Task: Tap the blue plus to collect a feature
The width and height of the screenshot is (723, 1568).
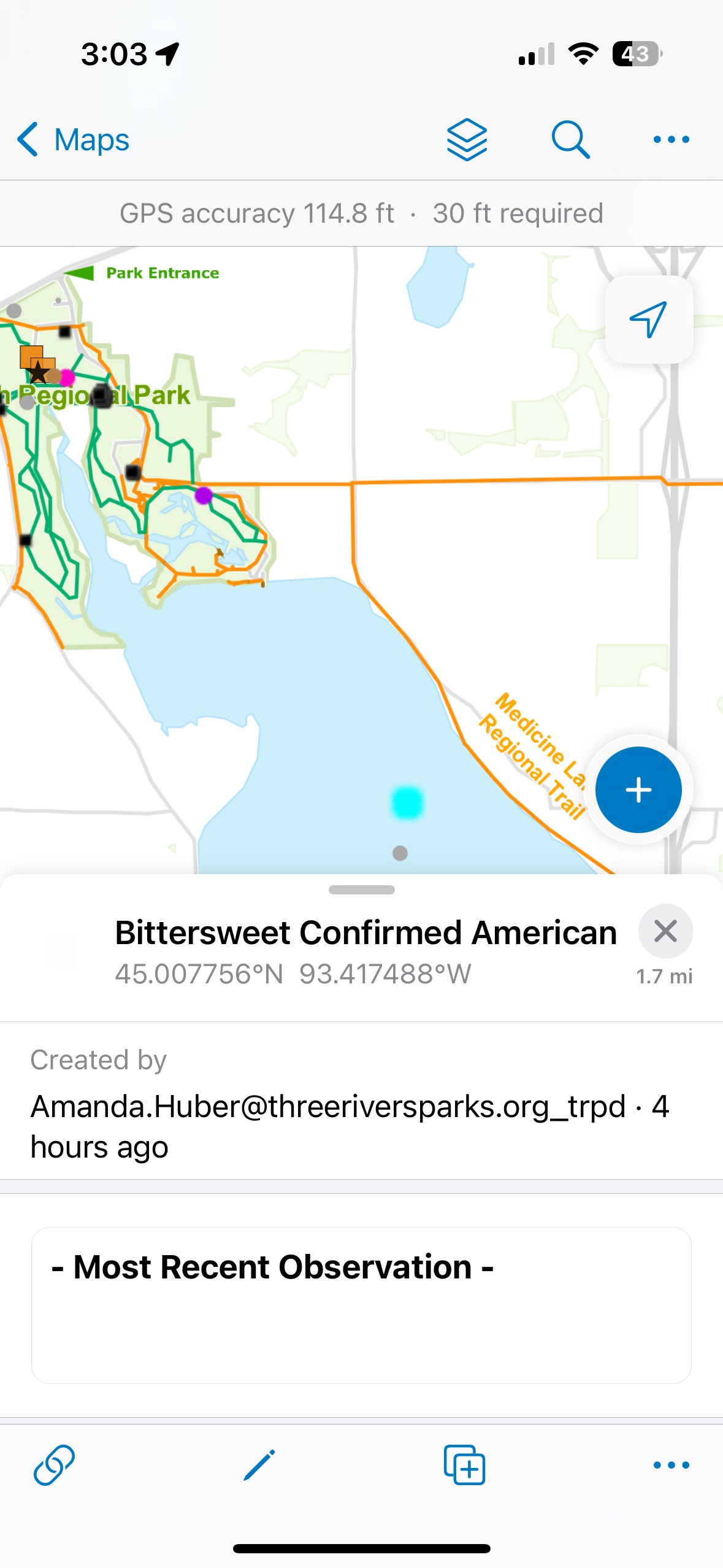Action: [638, 790]
